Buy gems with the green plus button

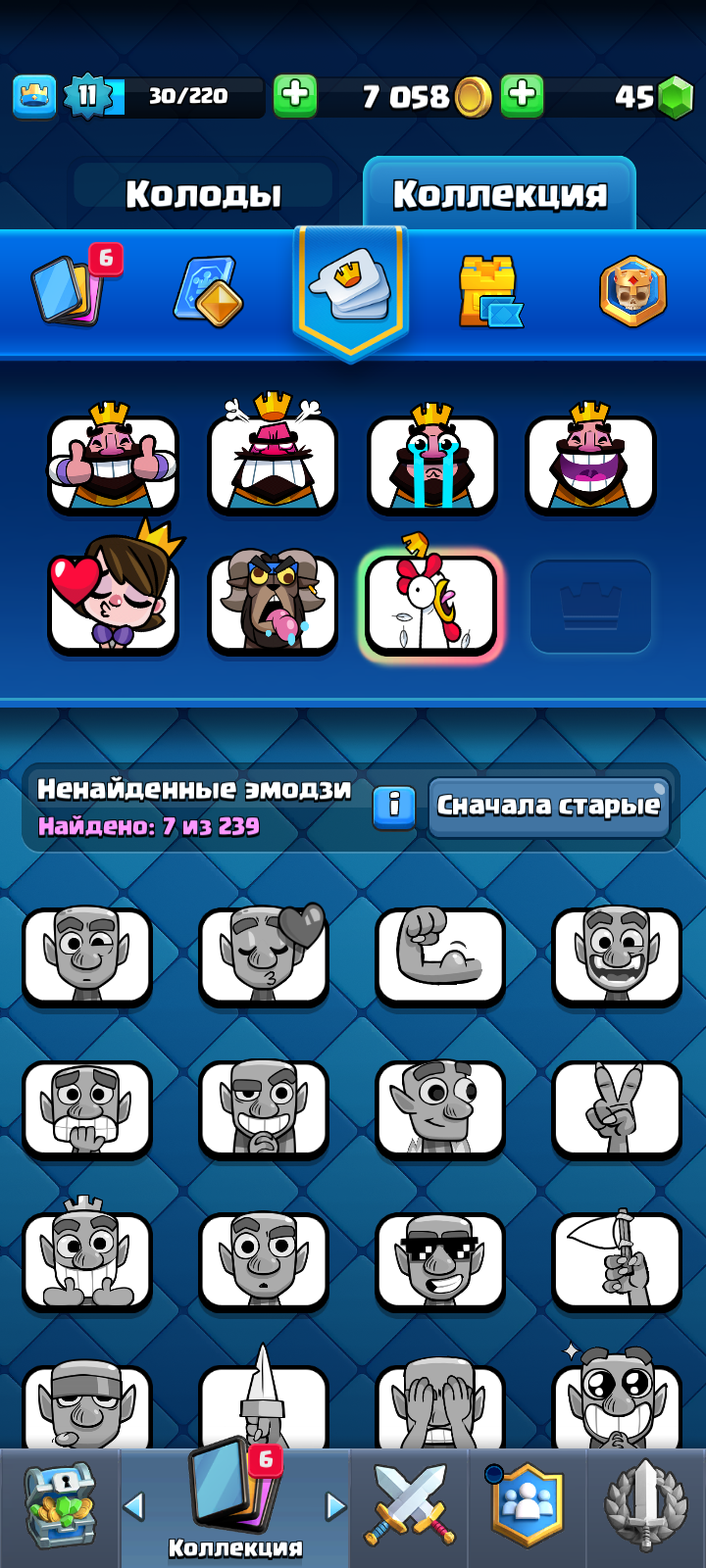(523, 96)
